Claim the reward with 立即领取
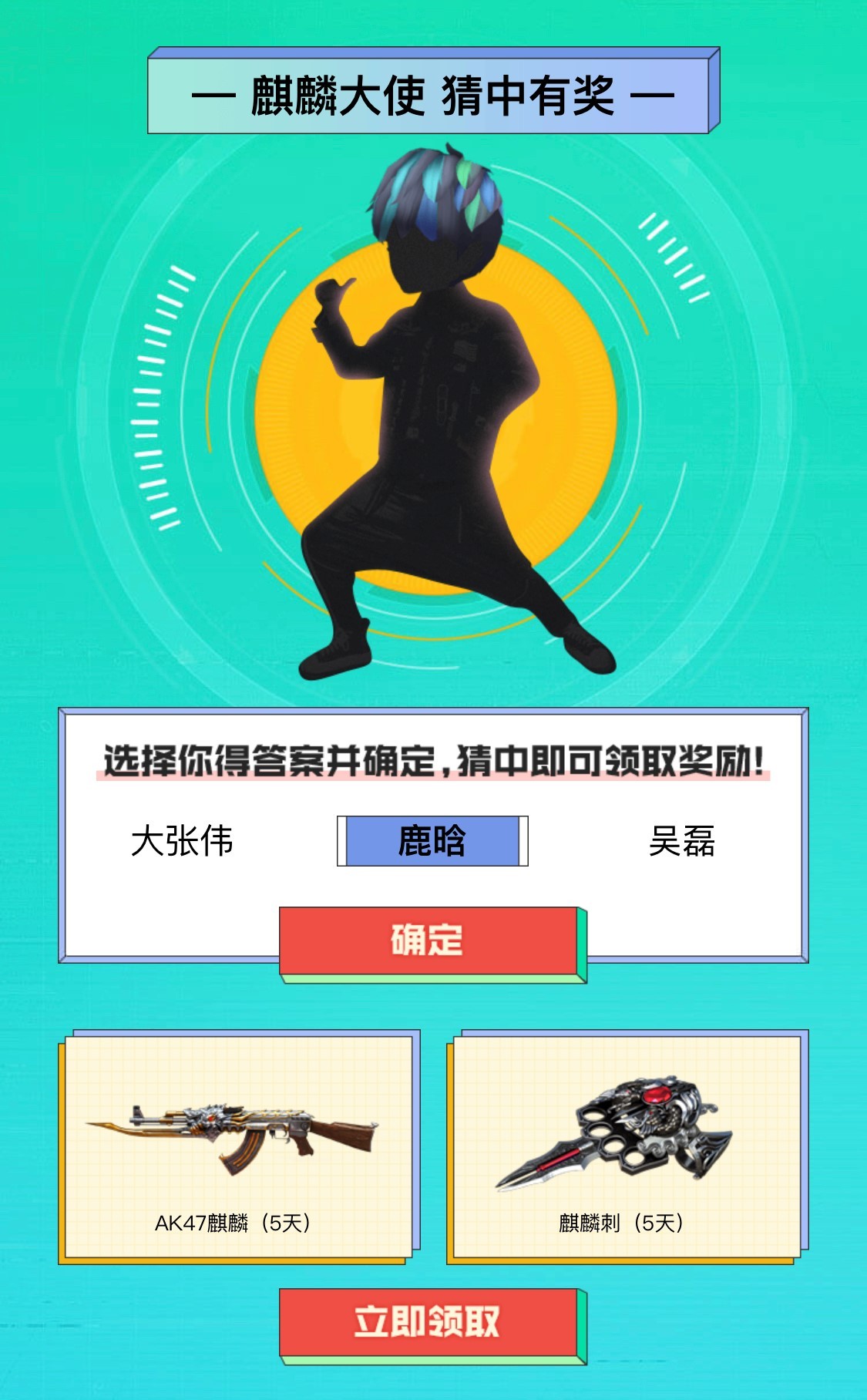This screenshot has height=1400, width=867. tap(428, 1321)
